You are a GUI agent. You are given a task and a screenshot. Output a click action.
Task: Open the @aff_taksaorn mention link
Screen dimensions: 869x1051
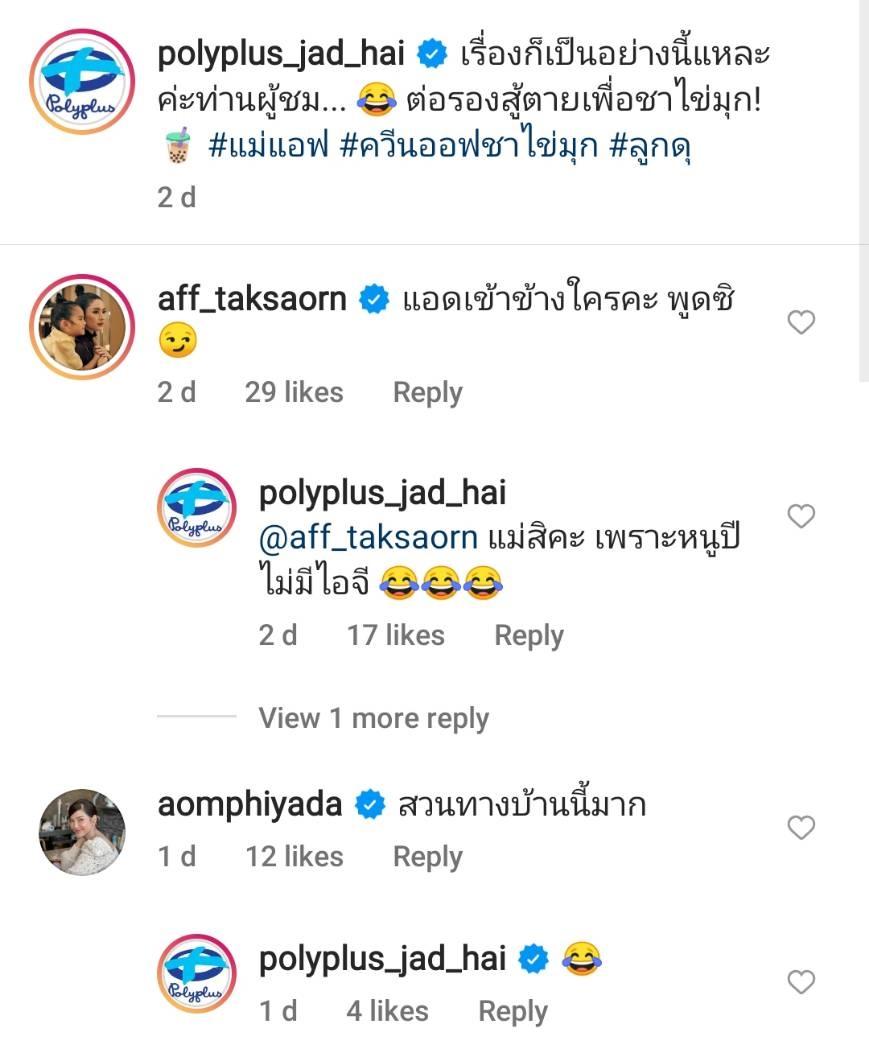pos(368,538)
